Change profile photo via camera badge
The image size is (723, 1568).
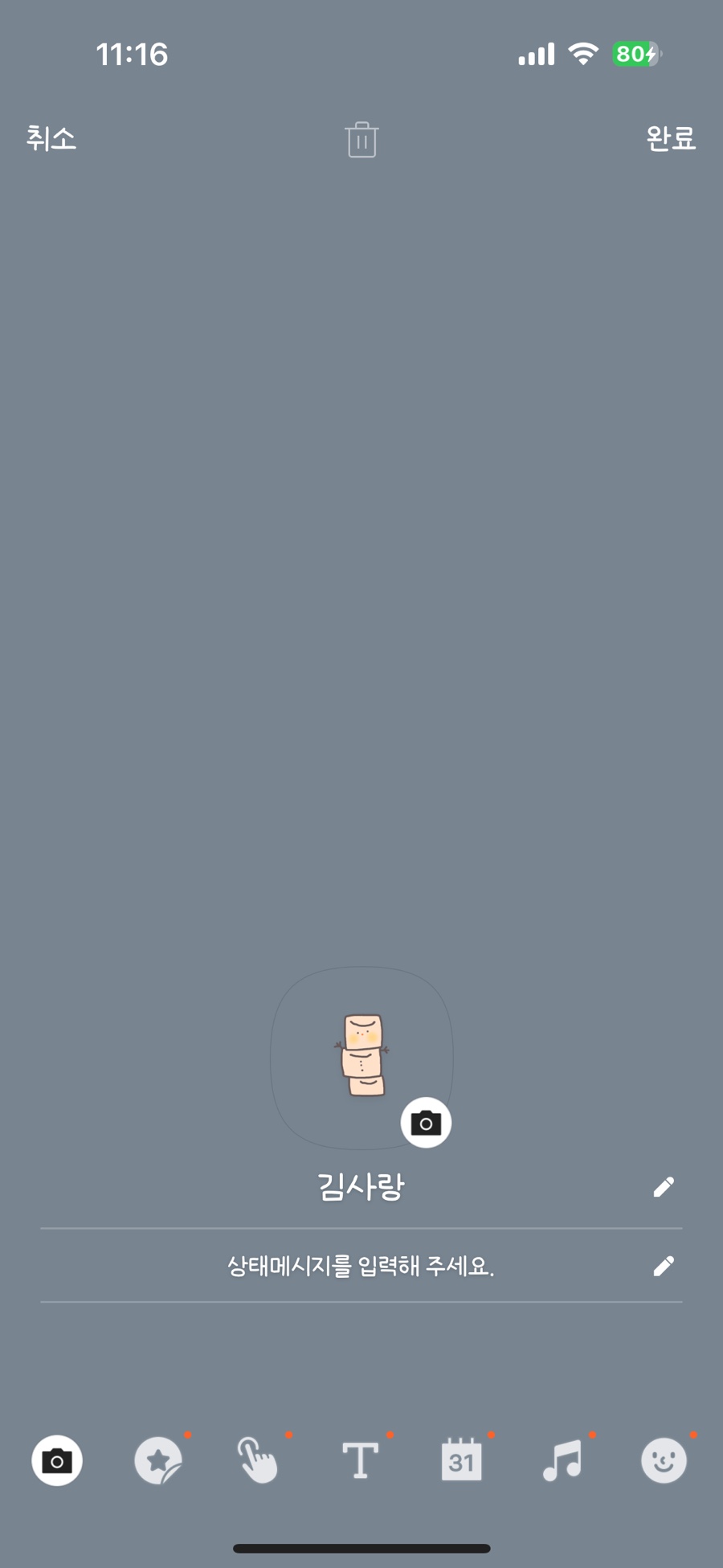coord(426,1123)
